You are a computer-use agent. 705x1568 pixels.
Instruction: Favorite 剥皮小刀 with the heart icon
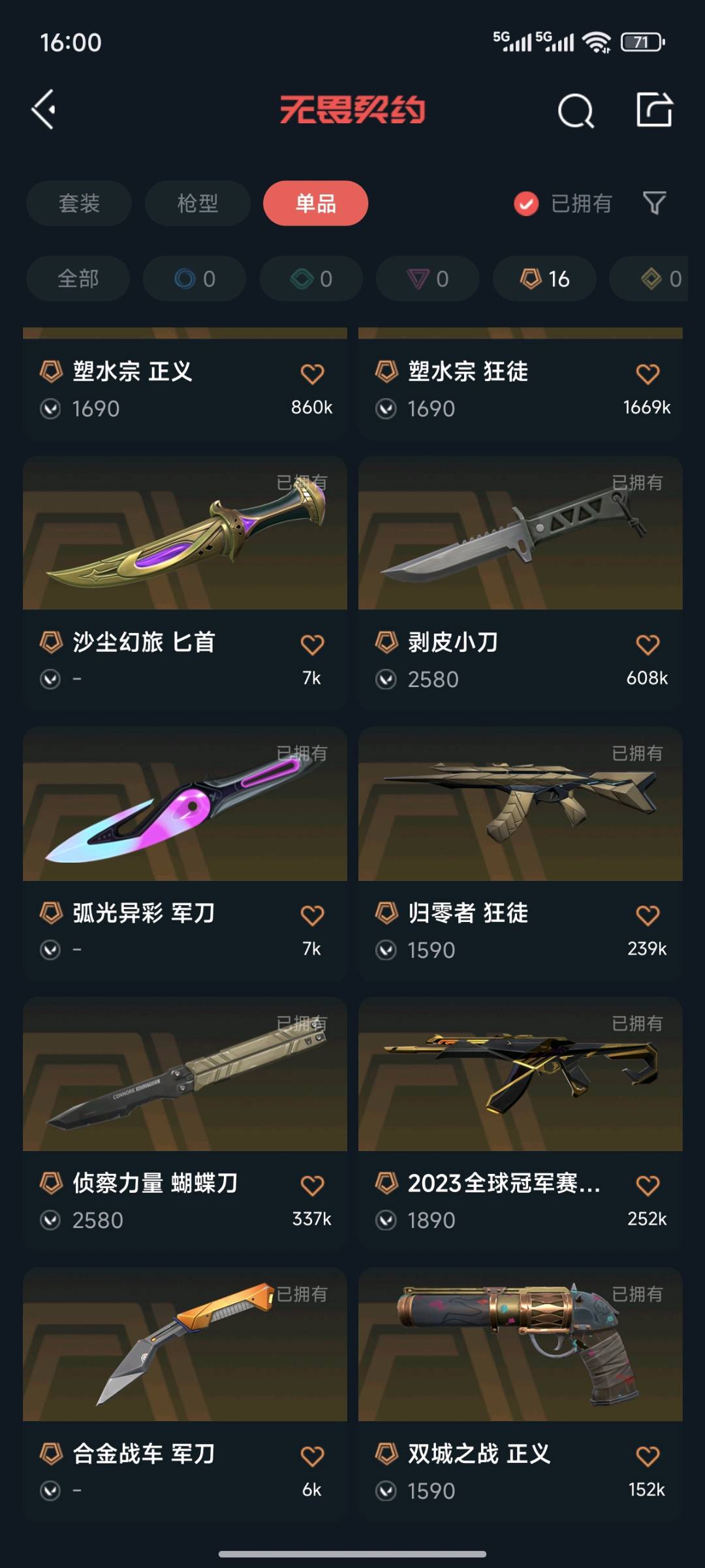coord(648,645)
